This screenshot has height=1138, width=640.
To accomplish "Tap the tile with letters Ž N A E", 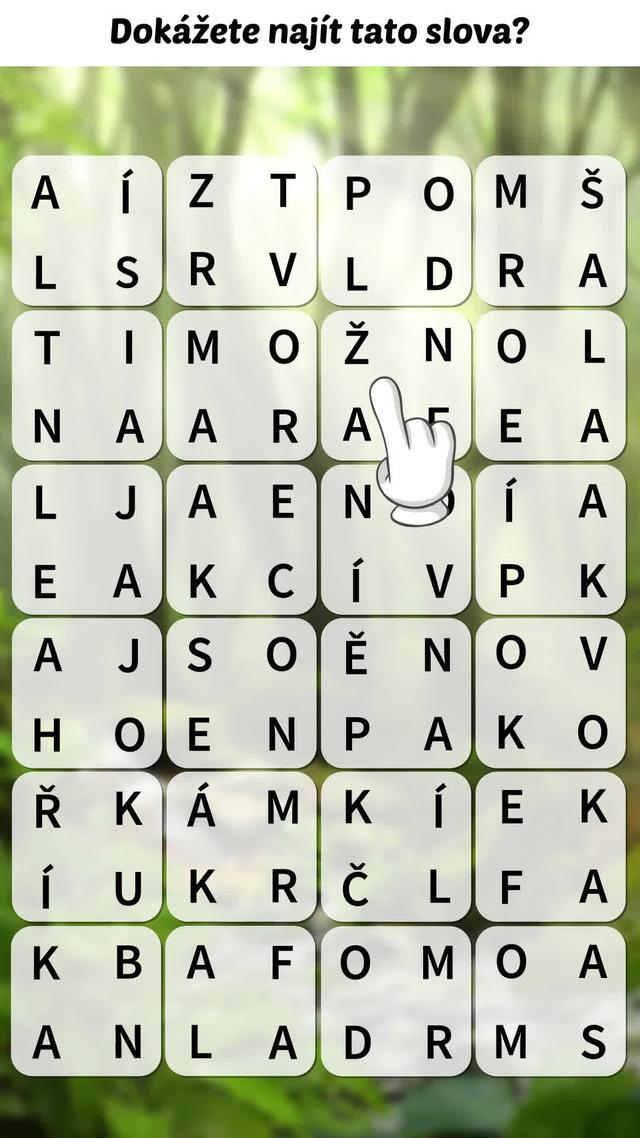I will [396, 385].
